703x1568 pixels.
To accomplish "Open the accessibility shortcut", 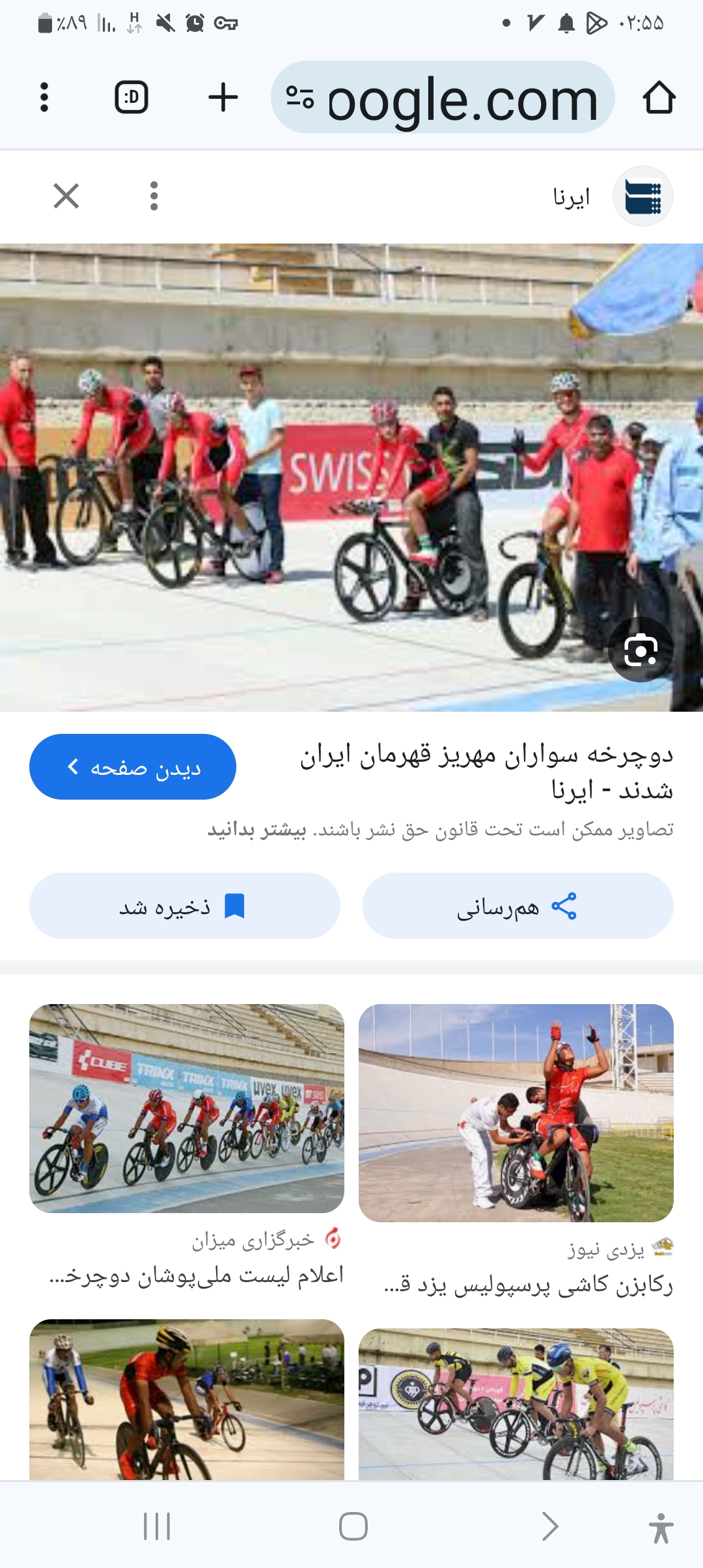I will 661,1528.
